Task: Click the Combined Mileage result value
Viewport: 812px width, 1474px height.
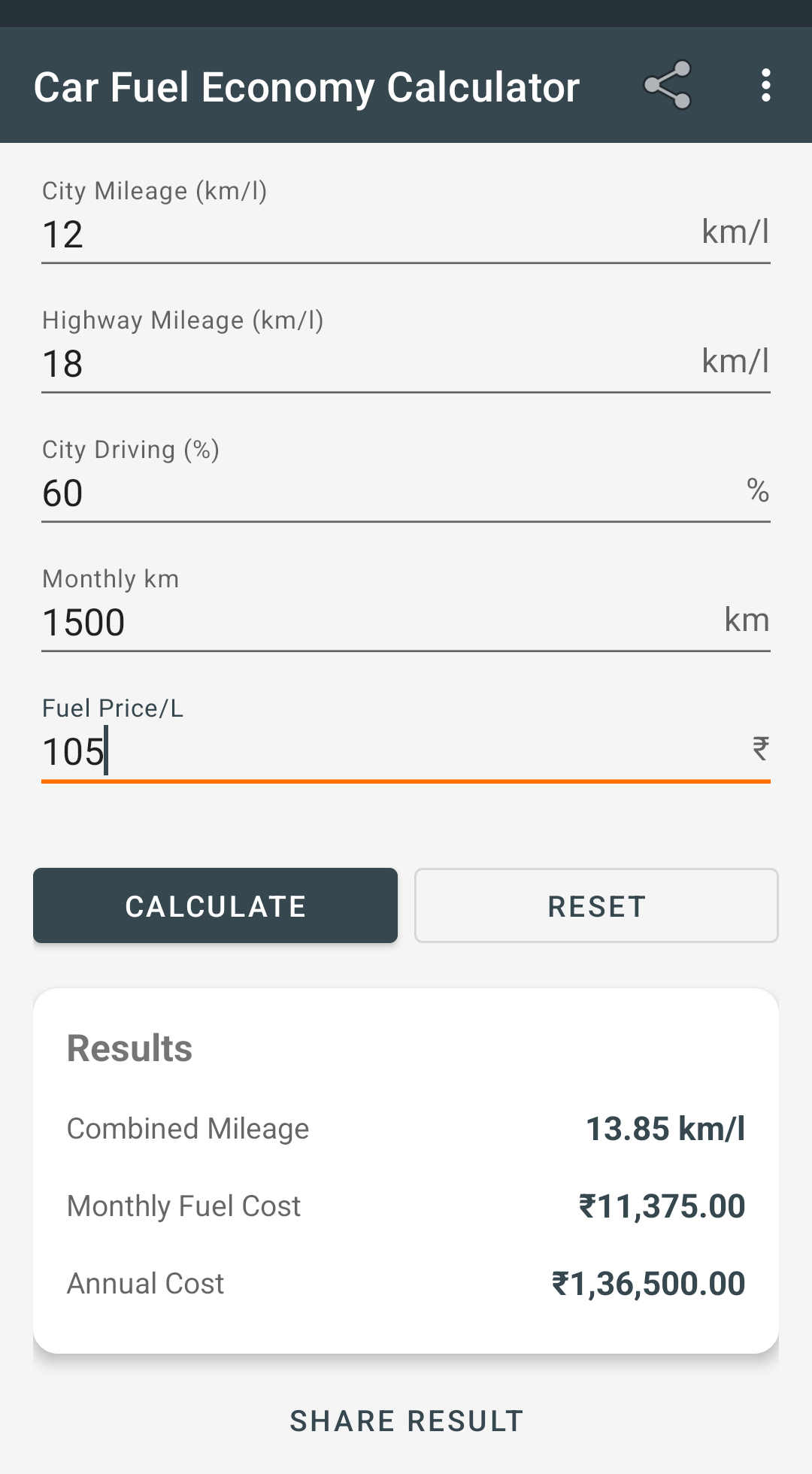Action: point(665,1128)
